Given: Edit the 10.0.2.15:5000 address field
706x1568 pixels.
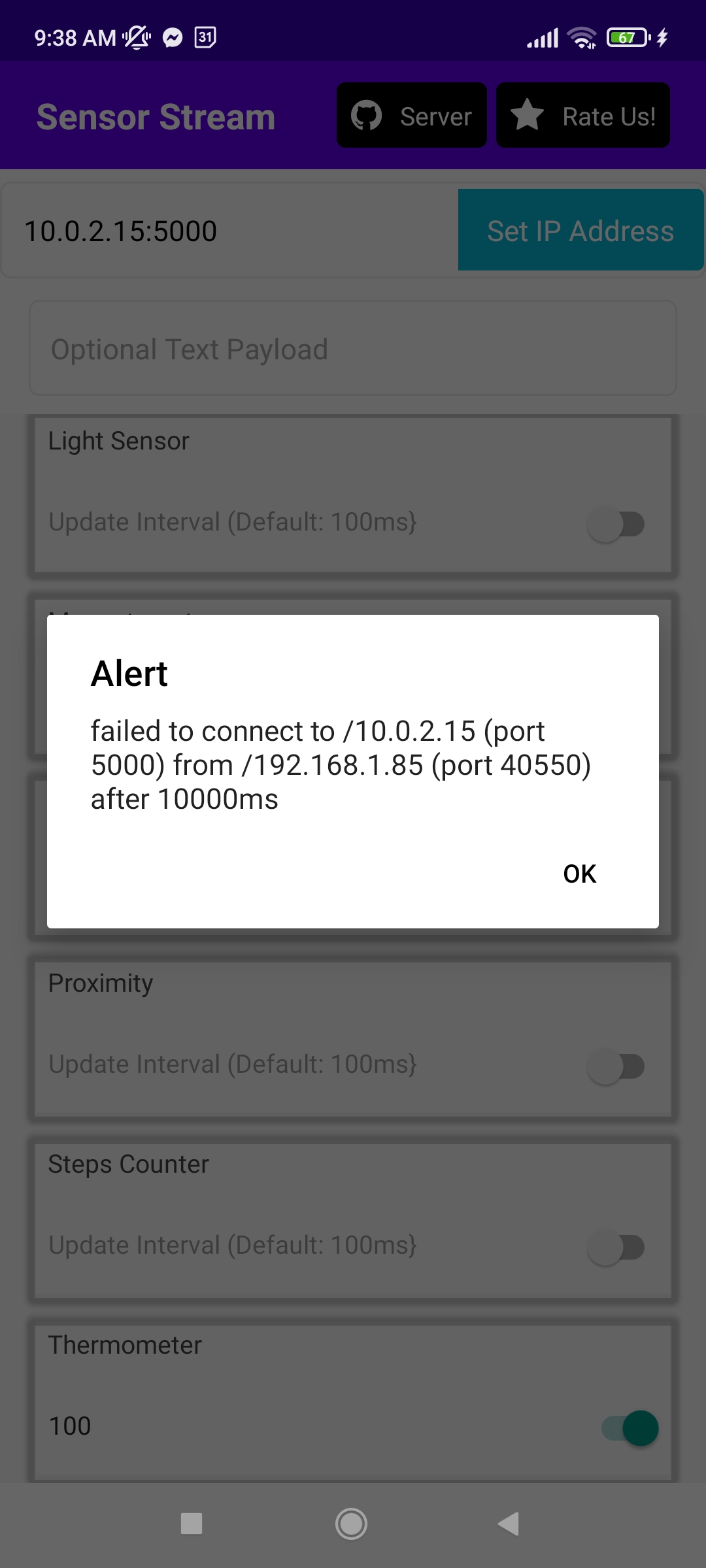Looking at the screenshot, I should pos(229,231).
